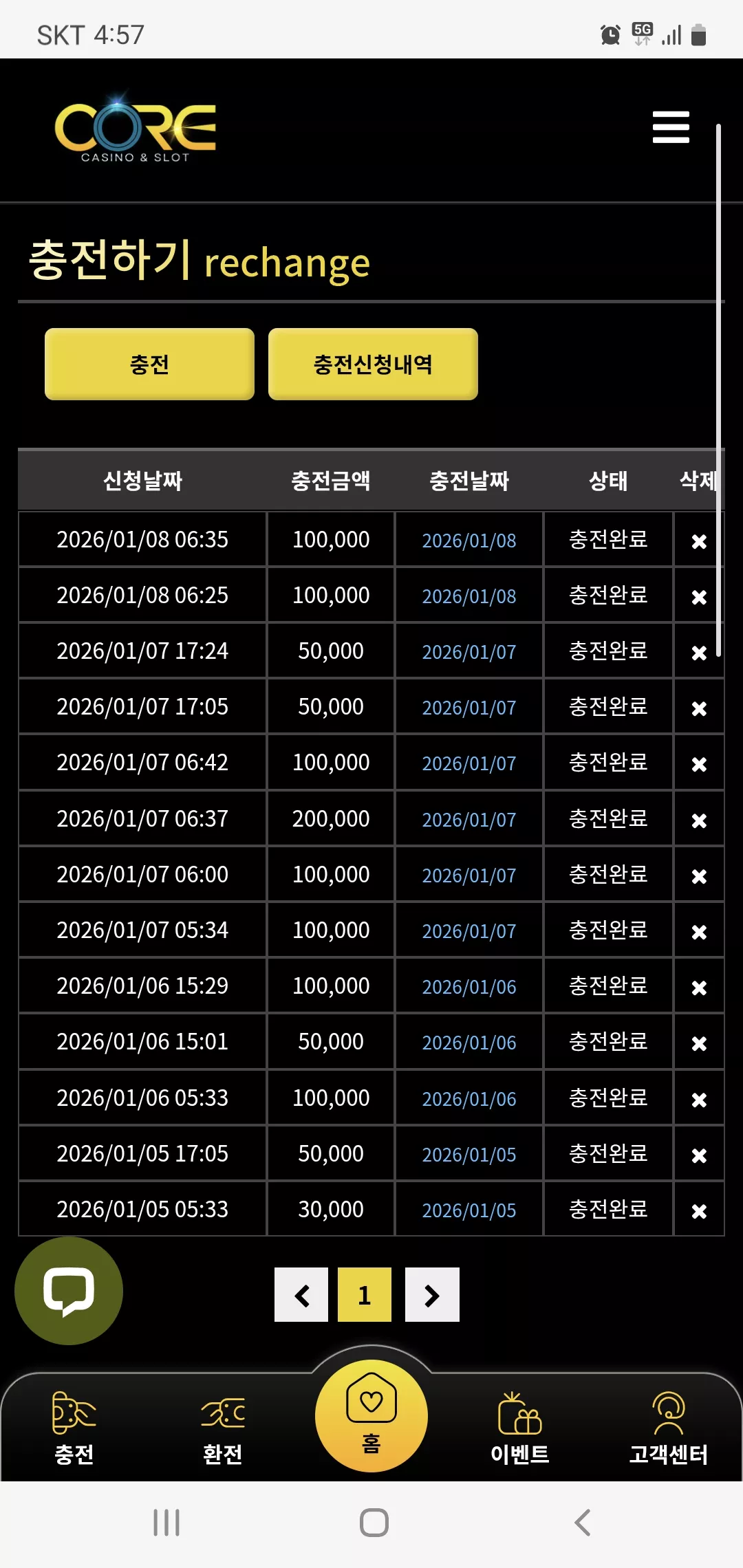This screenshot has height=1568, width=743.
Task: Remove the 2026/01/07 06:37 200,000 row
Action: [699, 820]
